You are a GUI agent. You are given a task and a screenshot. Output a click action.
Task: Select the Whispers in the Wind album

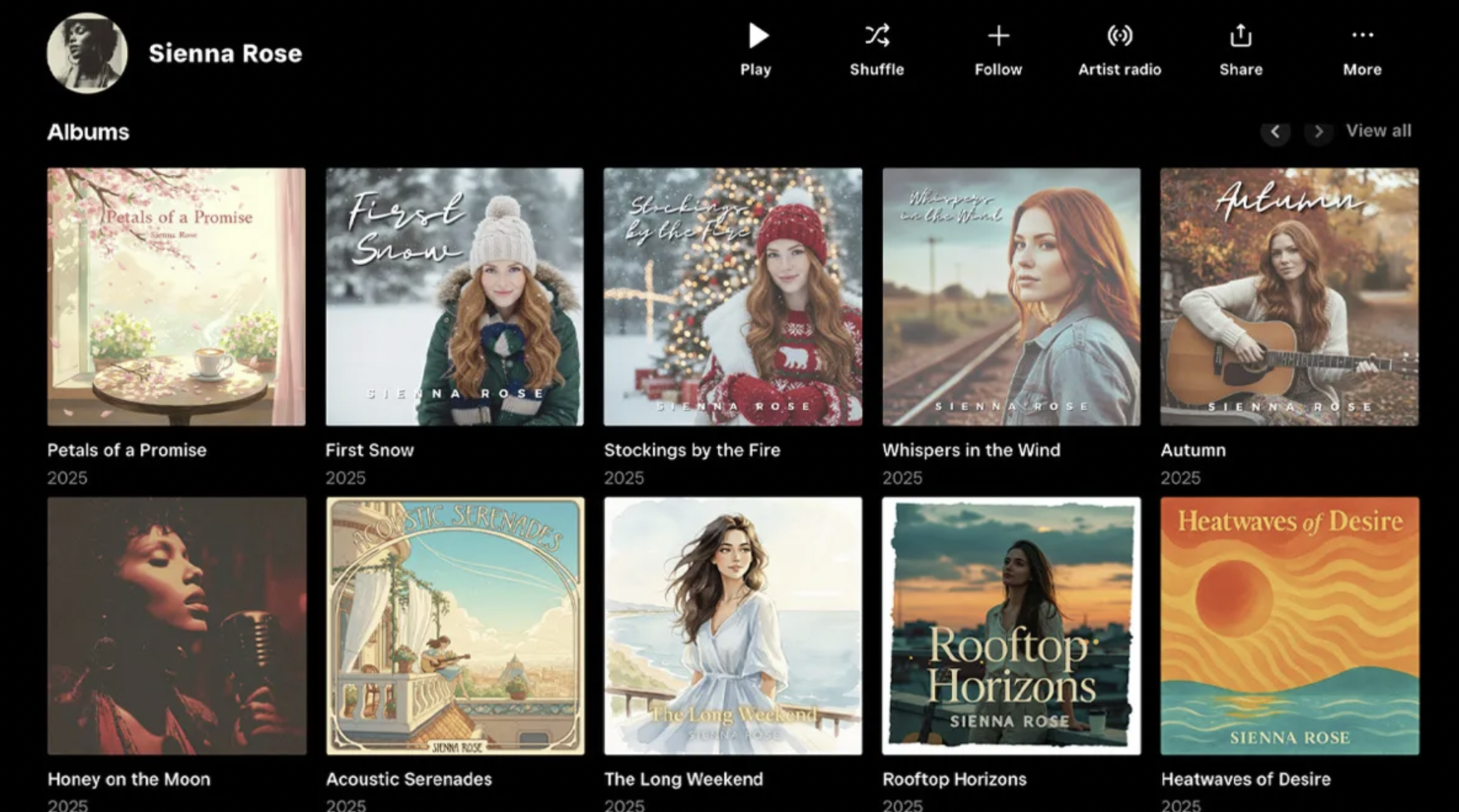[1011, 297]
